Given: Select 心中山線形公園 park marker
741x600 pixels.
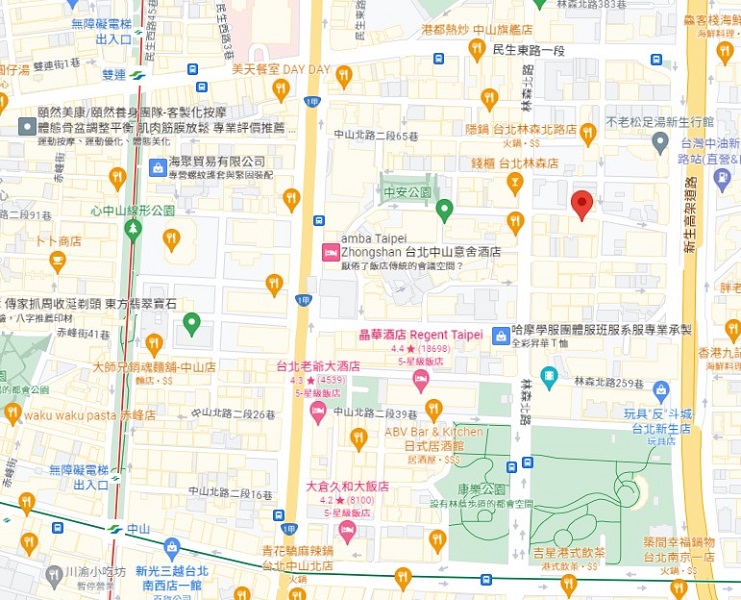Looking at the screenshot, I should pyautogui.click(x=132, y=229).
